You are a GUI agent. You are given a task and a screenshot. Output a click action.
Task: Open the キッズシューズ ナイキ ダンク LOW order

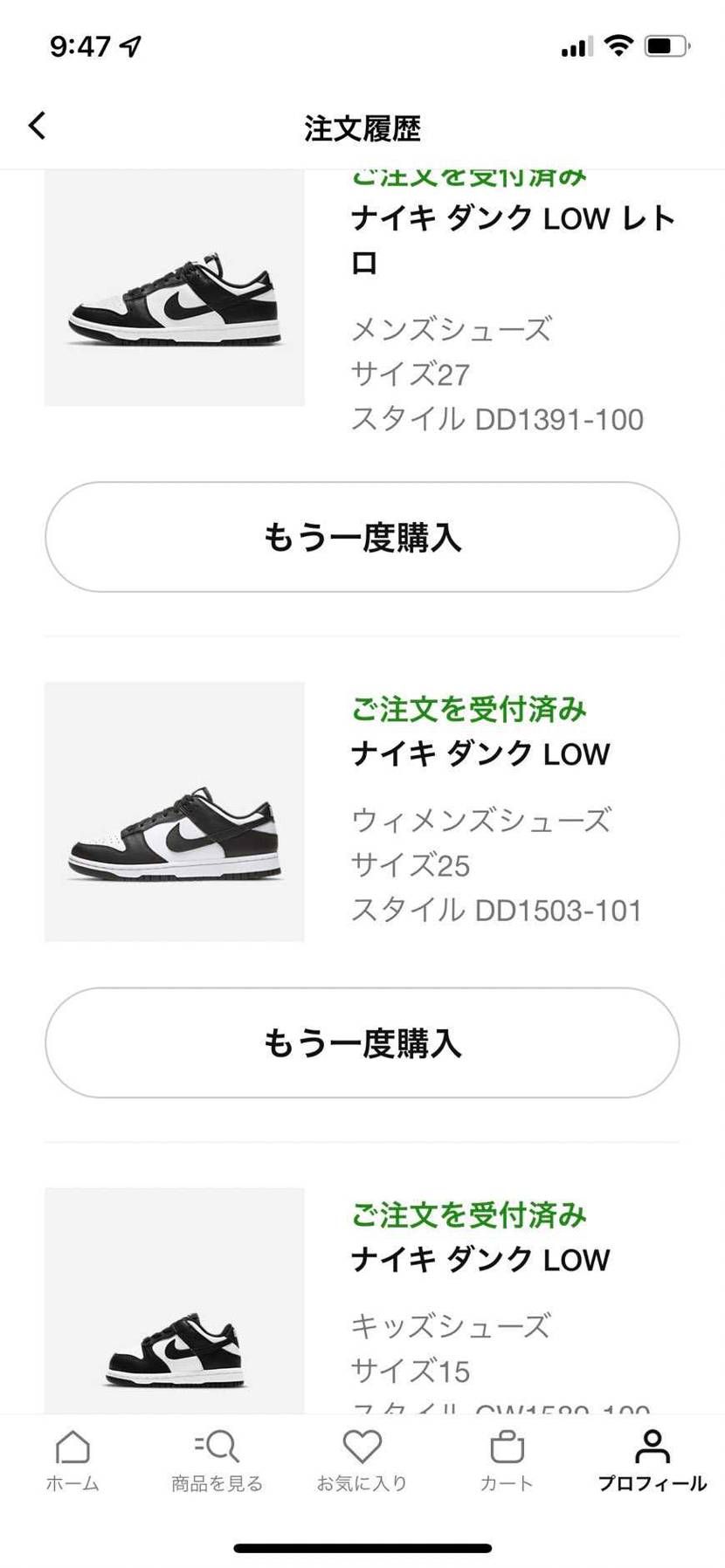480,1260
